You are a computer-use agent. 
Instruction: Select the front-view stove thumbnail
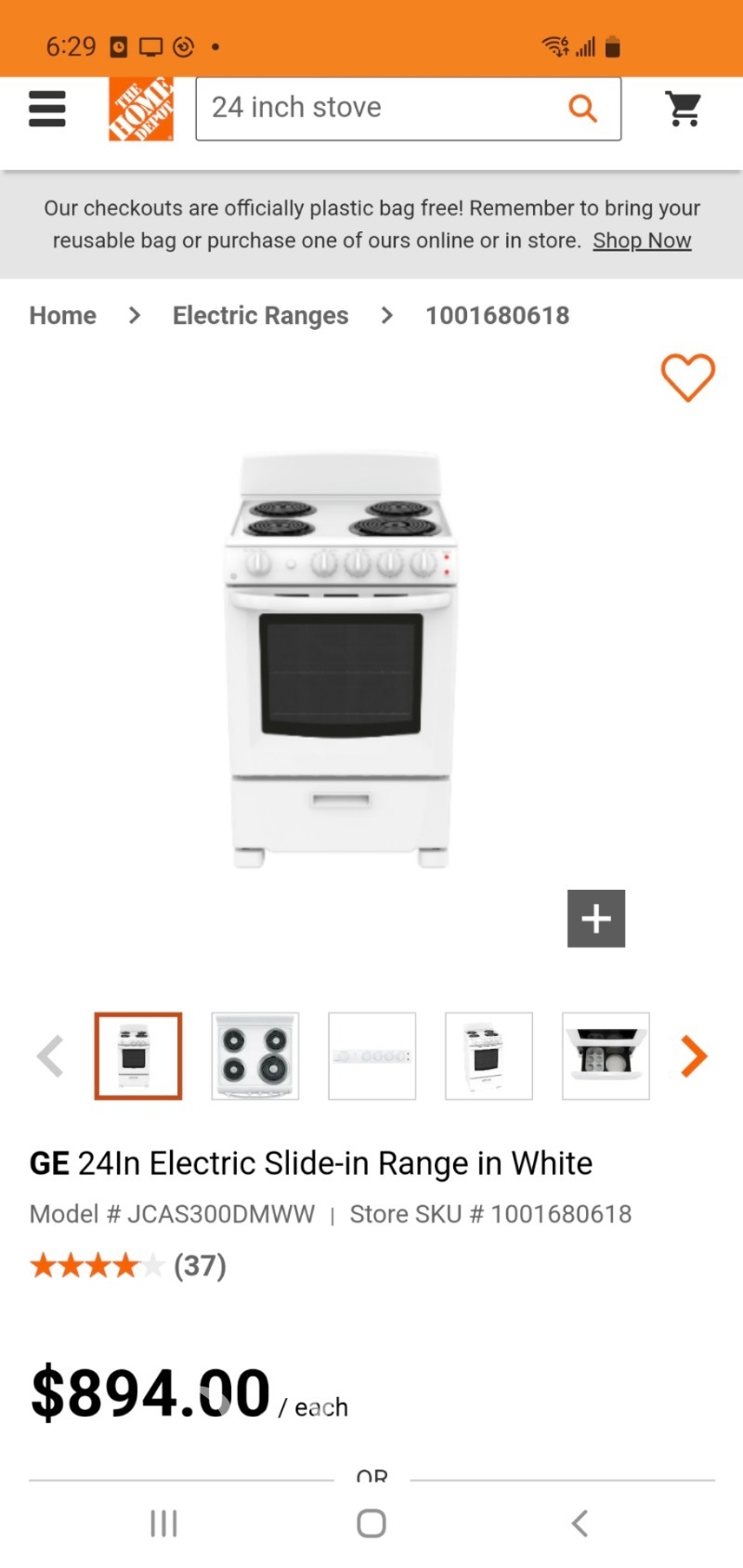pos(138,1056)
